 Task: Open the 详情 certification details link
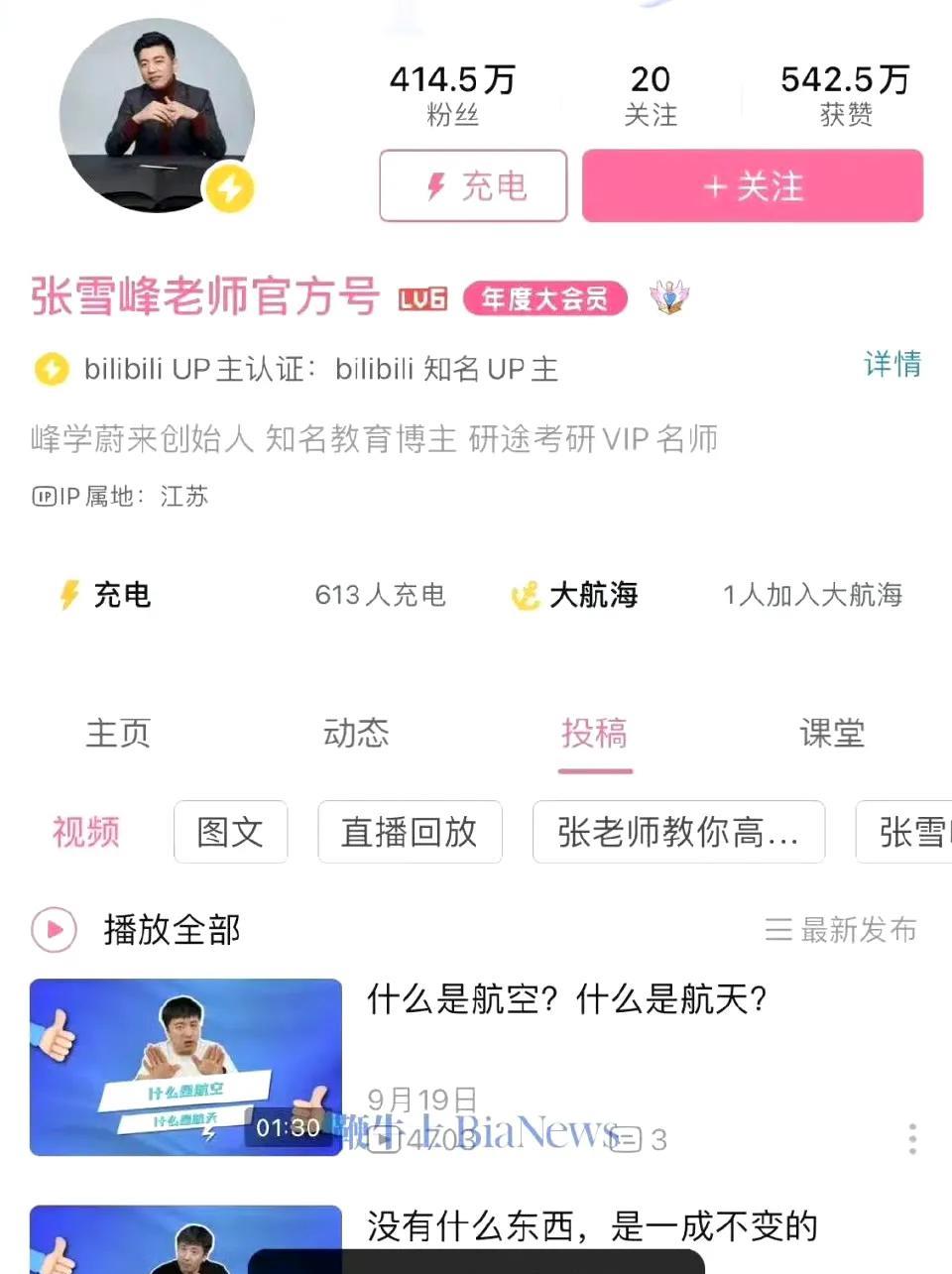click(892, 364)
